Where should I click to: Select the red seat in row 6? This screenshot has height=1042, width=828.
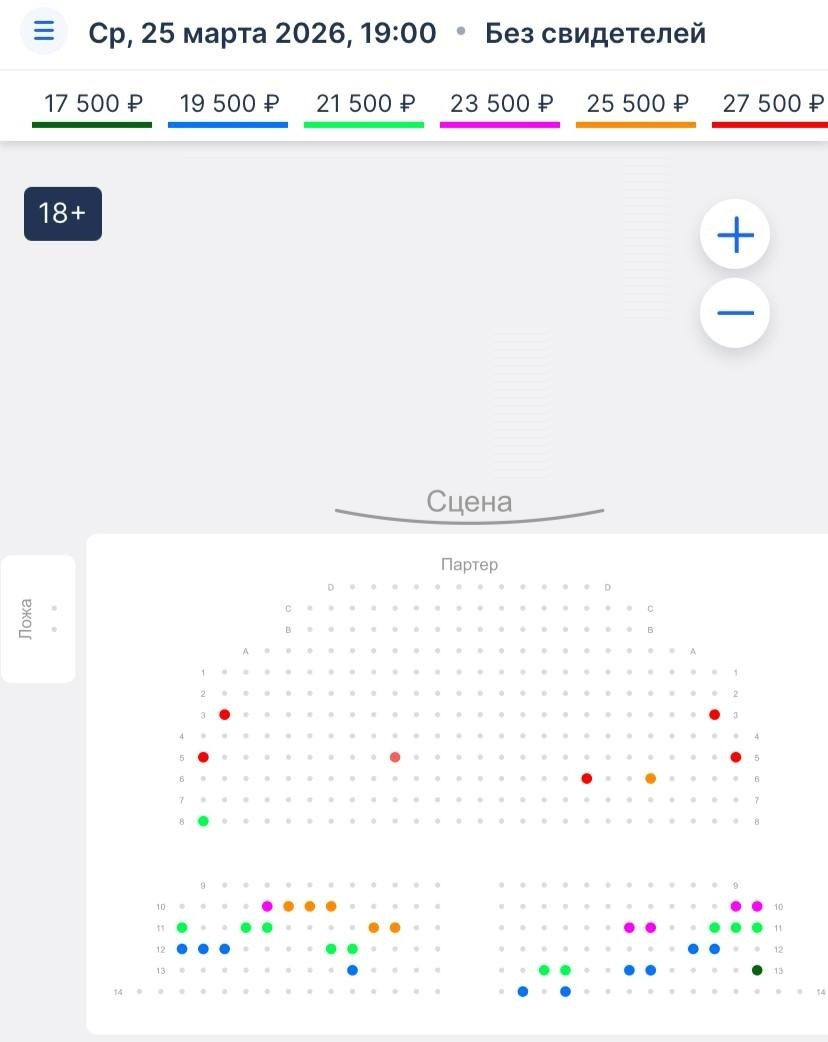coord(587,778)
